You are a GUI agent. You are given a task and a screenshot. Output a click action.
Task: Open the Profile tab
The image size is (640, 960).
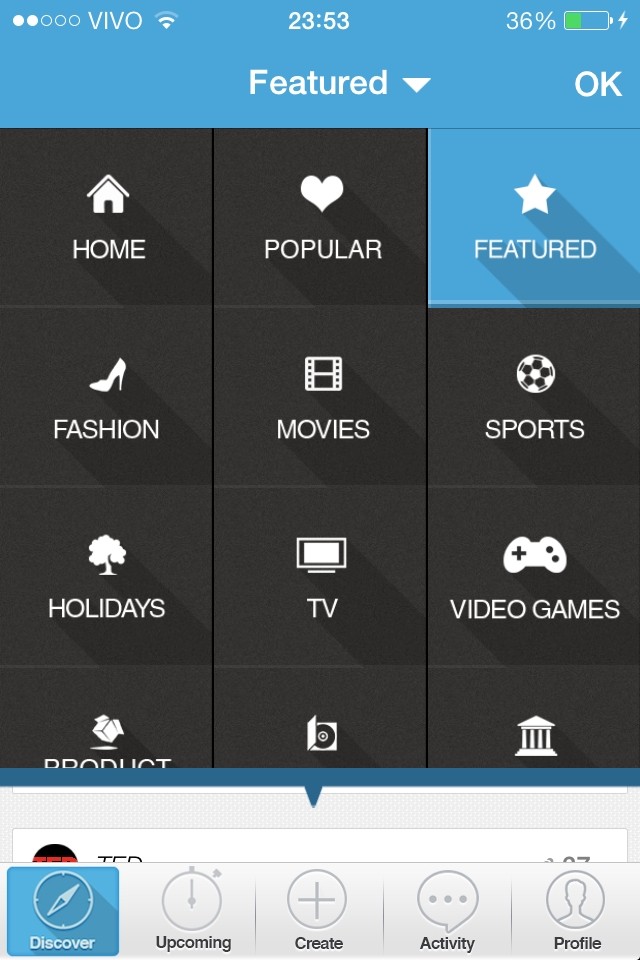(x=577, y=911)
